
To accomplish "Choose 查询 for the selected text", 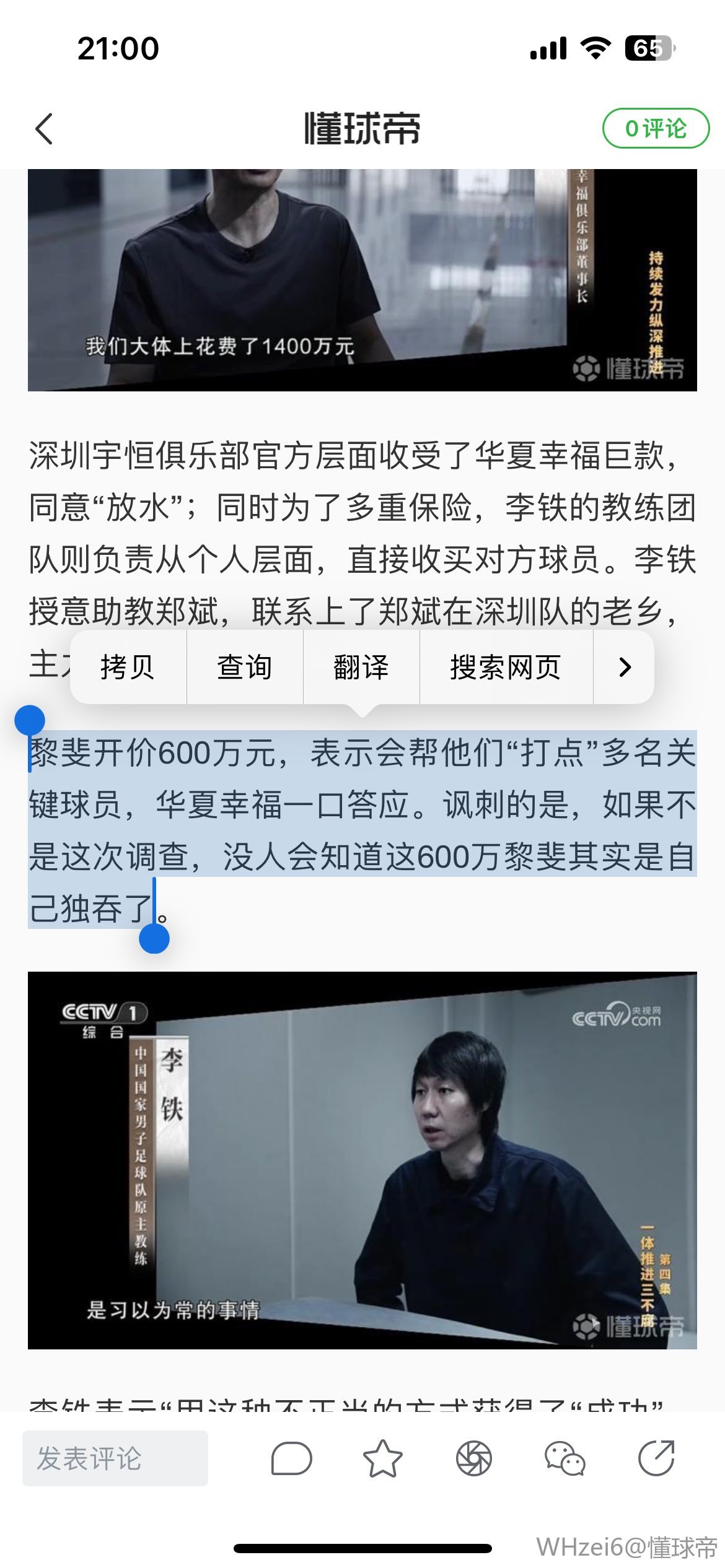I will pos(245,667).
